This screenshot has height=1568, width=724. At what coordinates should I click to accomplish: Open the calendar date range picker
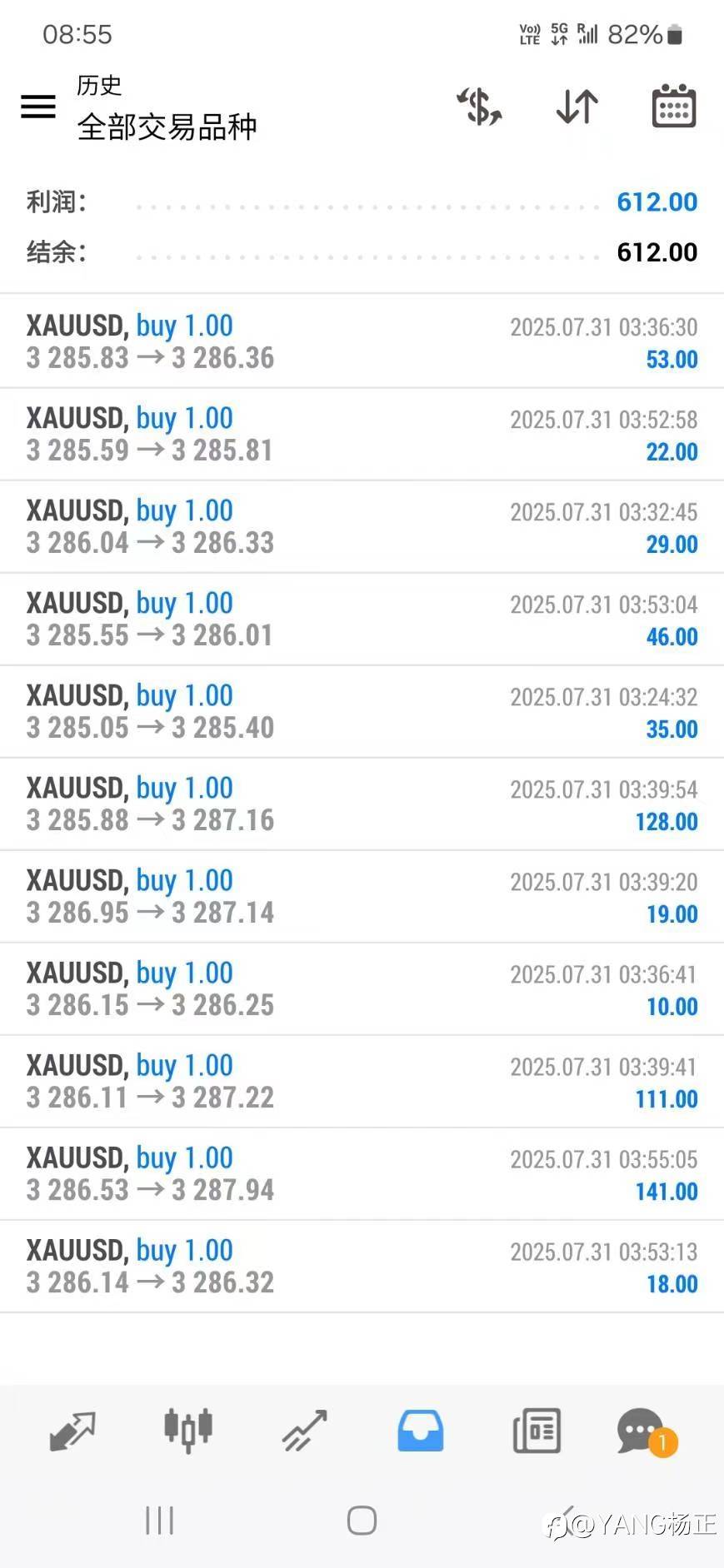(673, 106)
